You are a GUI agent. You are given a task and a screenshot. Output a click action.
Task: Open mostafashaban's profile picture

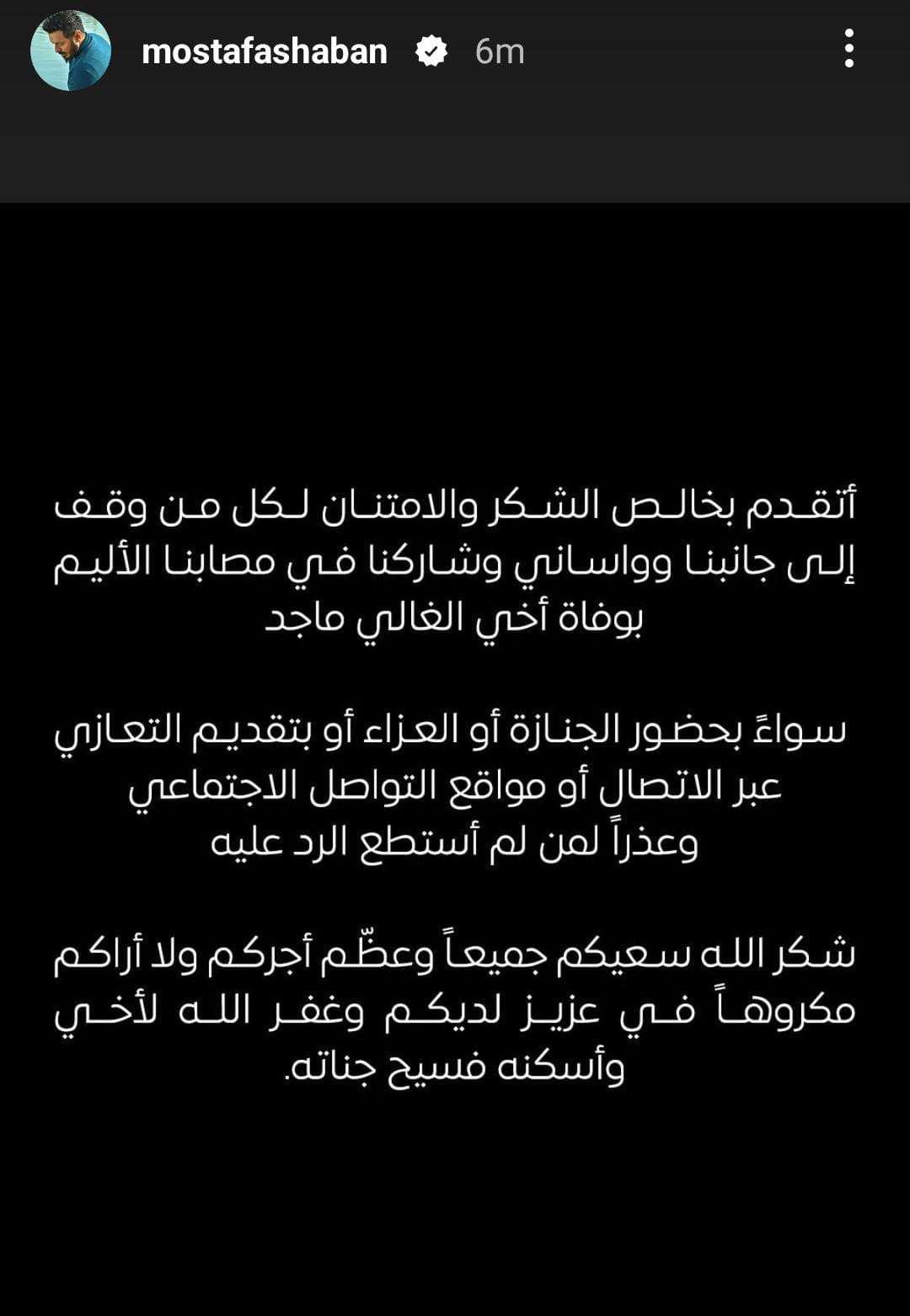pyautogui.click(x=71, y=51)
